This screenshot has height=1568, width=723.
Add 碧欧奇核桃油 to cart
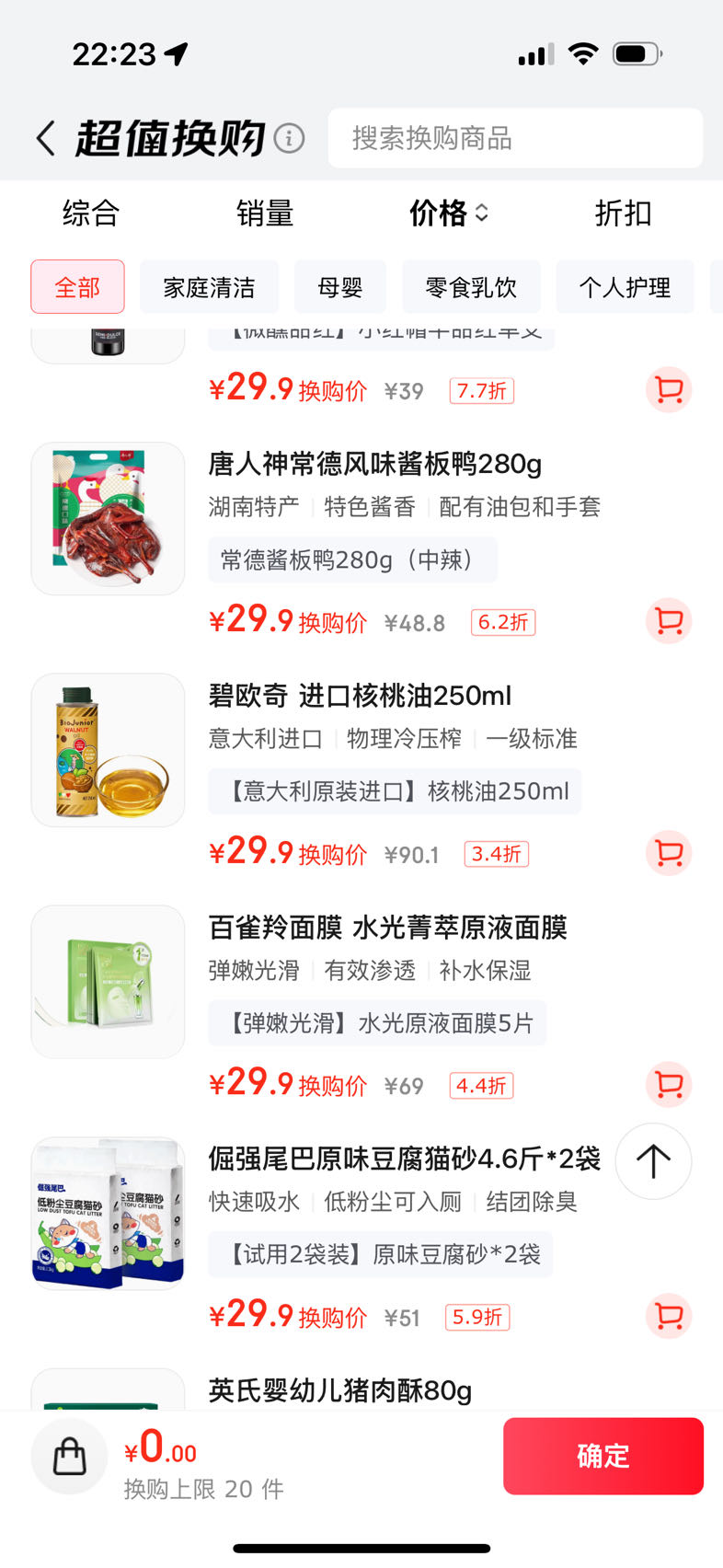(x=669, y=853)
